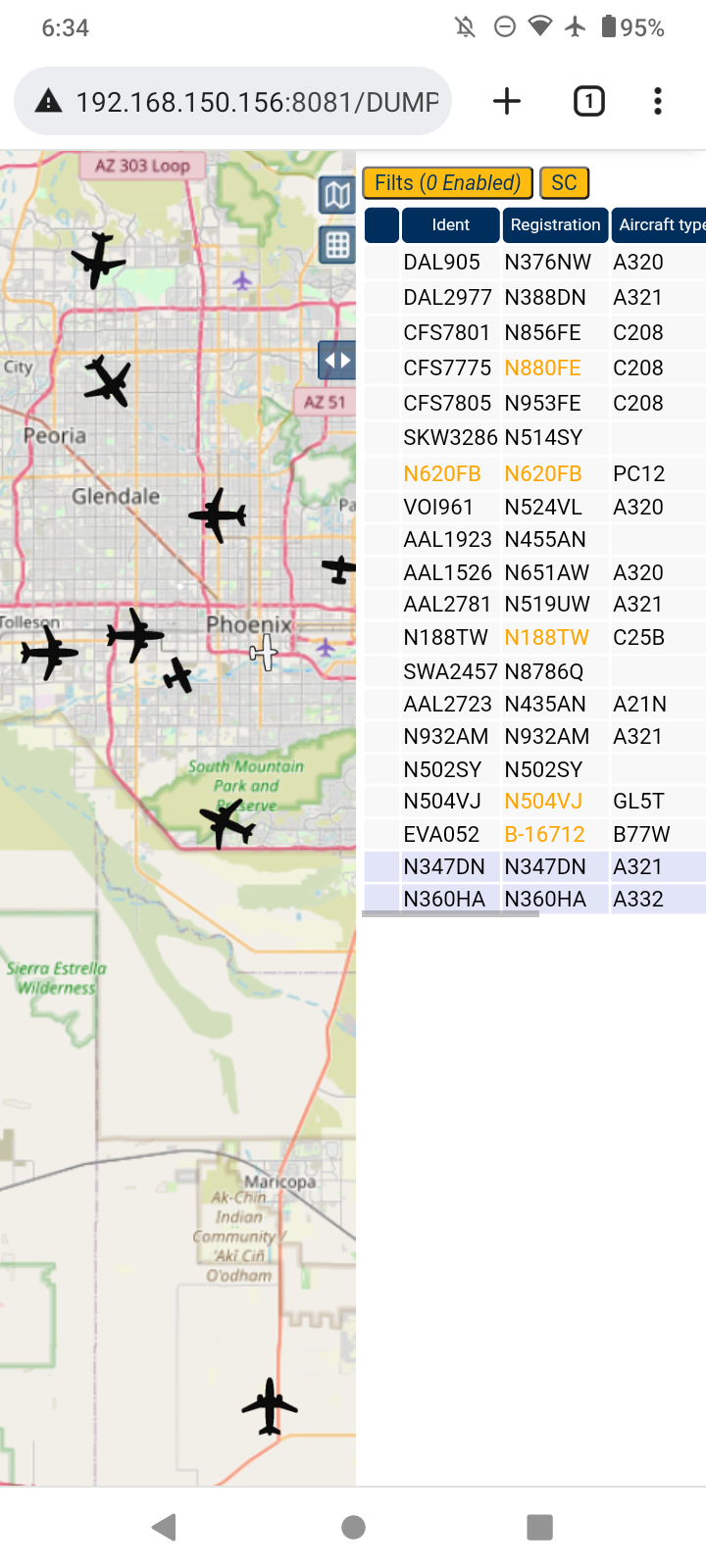
Task: Tap the map/table splitter arrows
Action: (336, 361)
